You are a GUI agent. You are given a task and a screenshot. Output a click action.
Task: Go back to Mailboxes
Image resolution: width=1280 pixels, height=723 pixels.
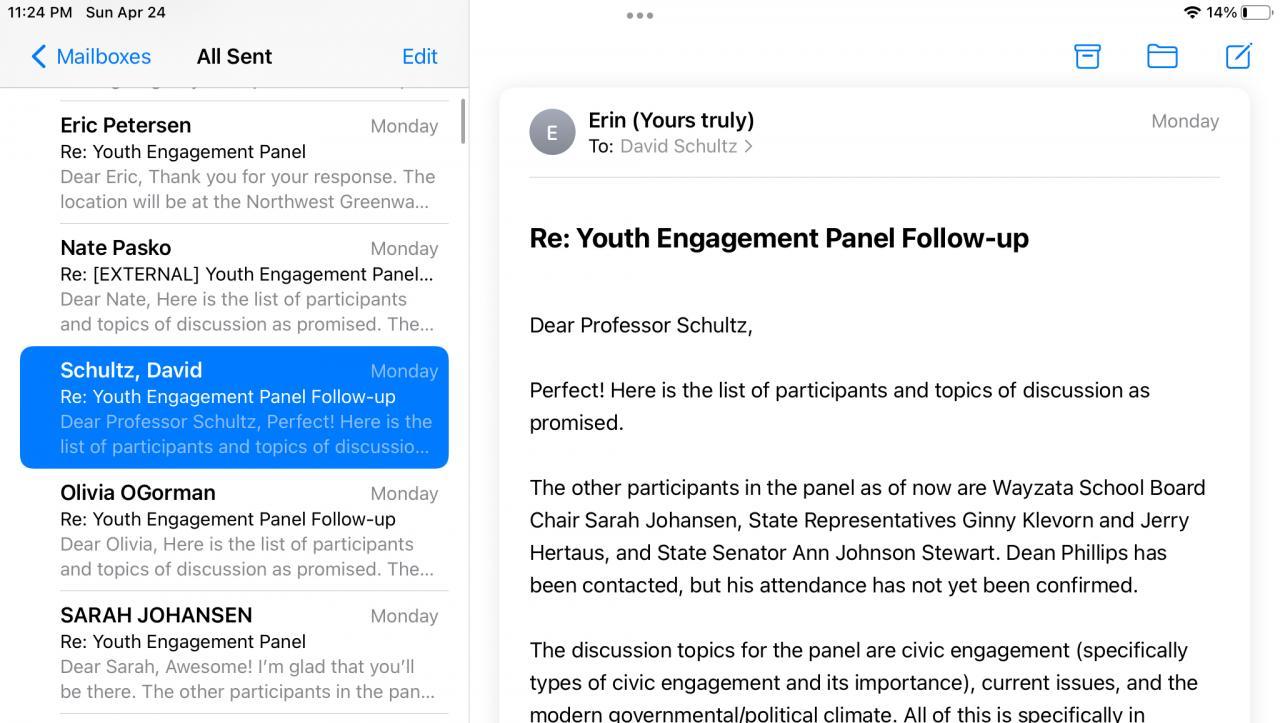[x=91, y=57]
